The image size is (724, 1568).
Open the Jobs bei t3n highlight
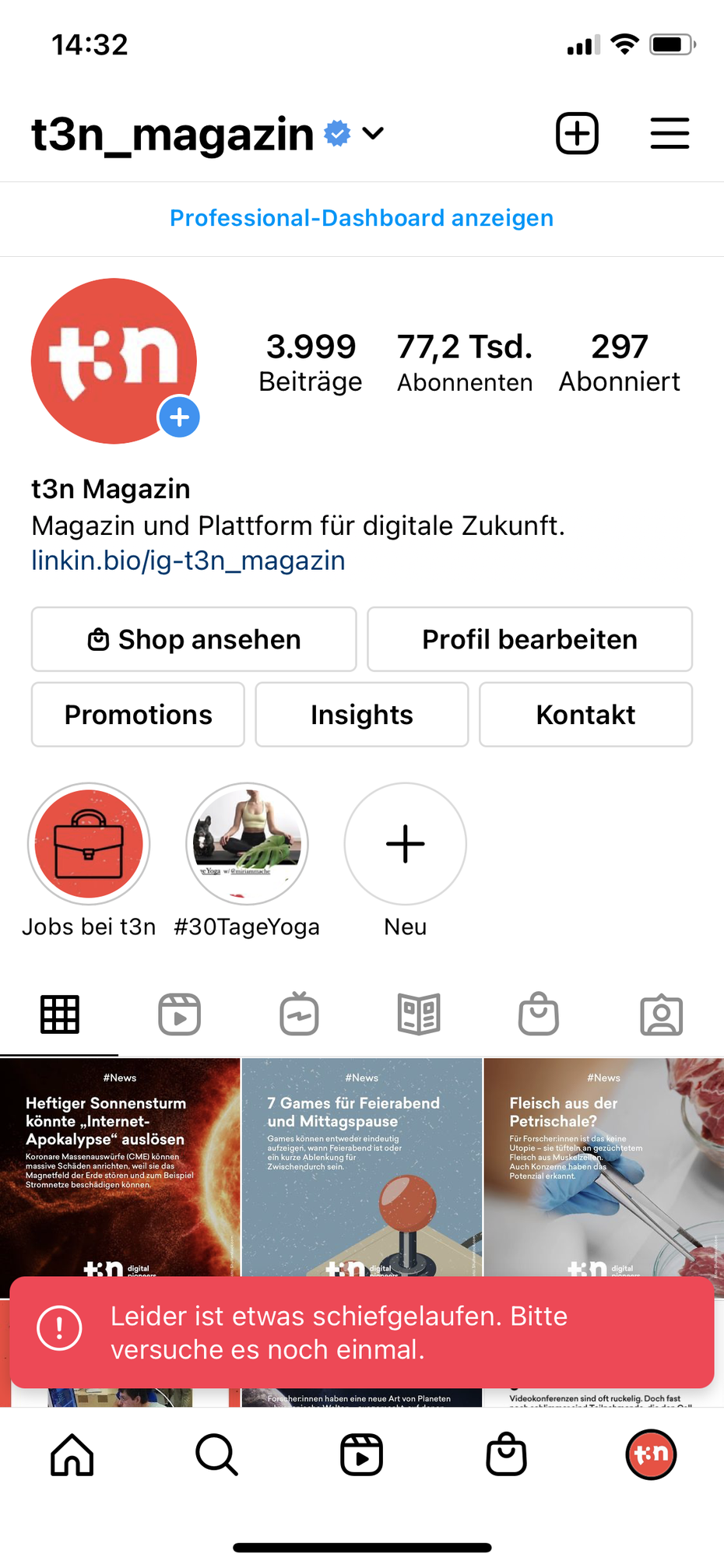point(89,844)
